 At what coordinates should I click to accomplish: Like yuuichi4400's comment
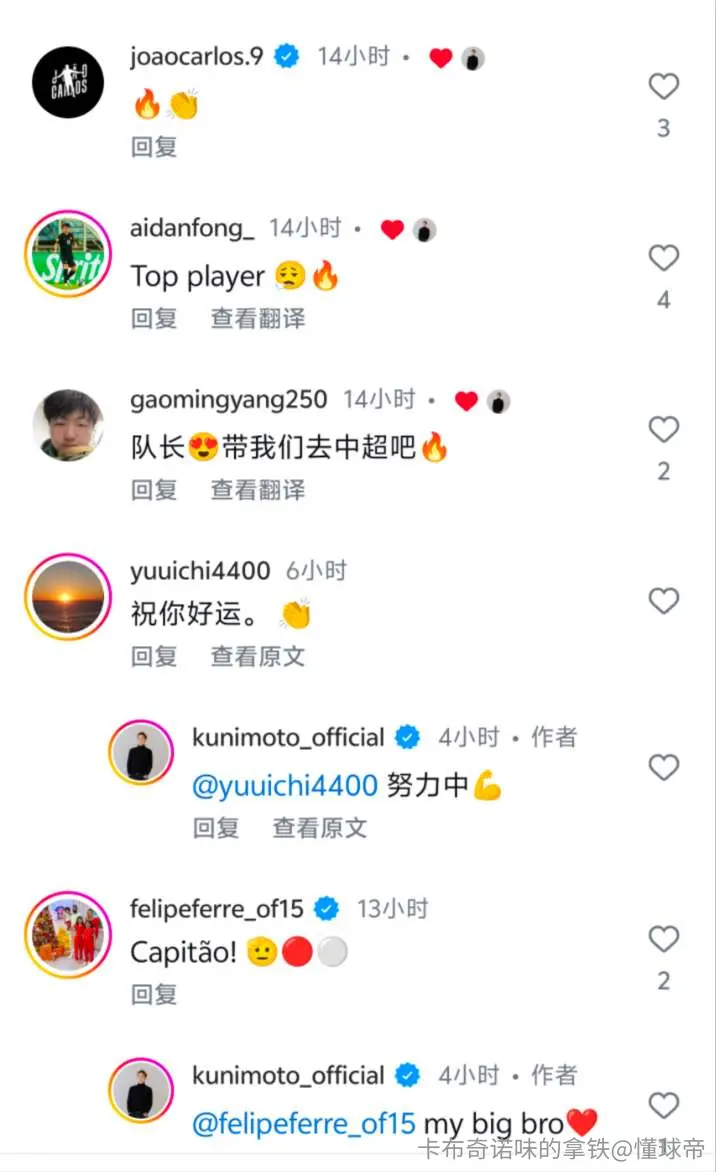click(663, 600)
